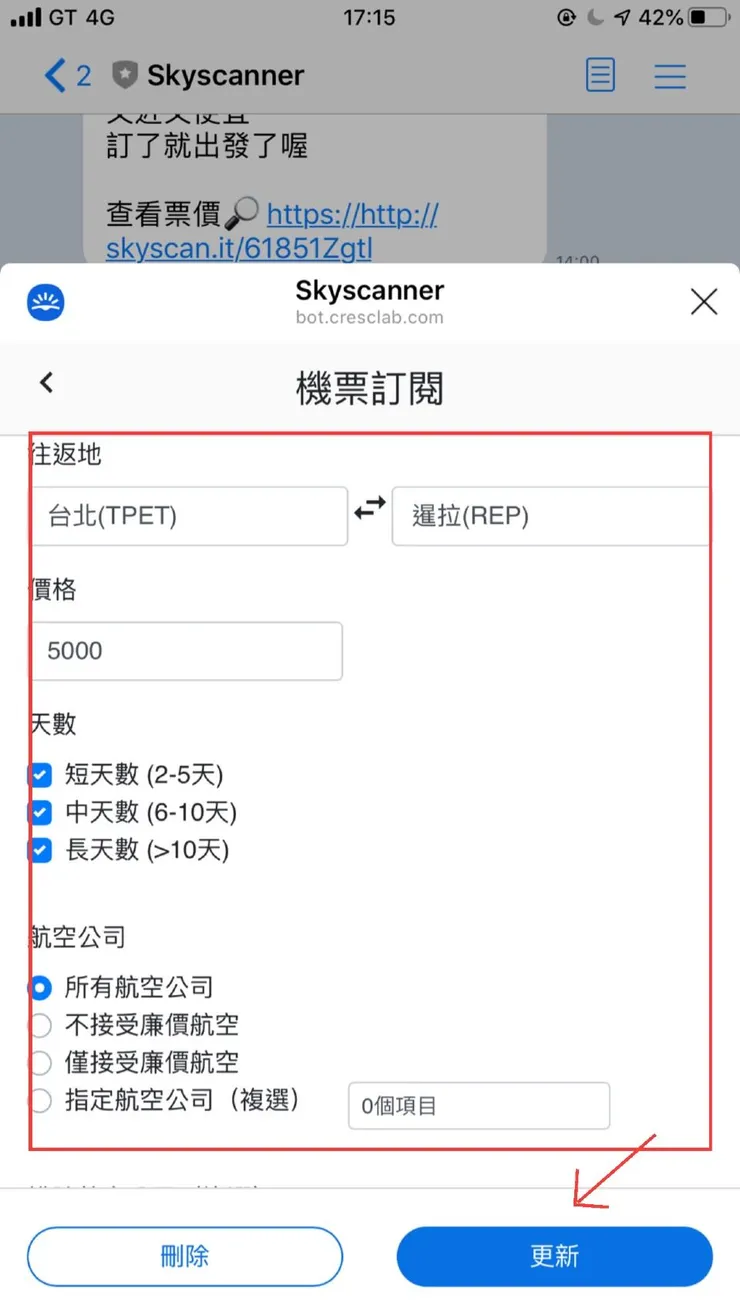Open the hamburger menu at top right
Viewport: 740px width, 1316px height.
[x=670, y=75]
